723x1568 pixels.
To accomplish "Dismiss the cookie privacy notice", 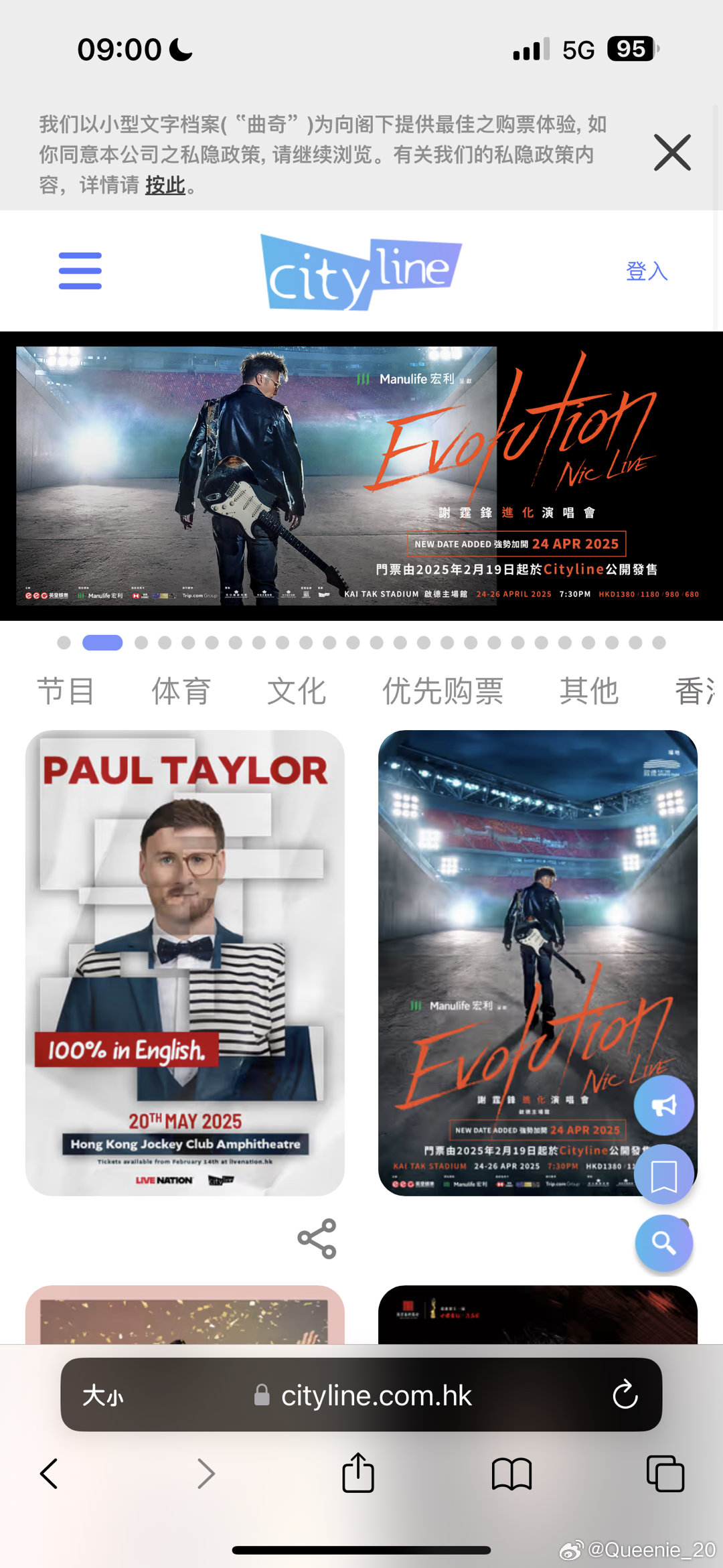I will (x=672, y=153).
